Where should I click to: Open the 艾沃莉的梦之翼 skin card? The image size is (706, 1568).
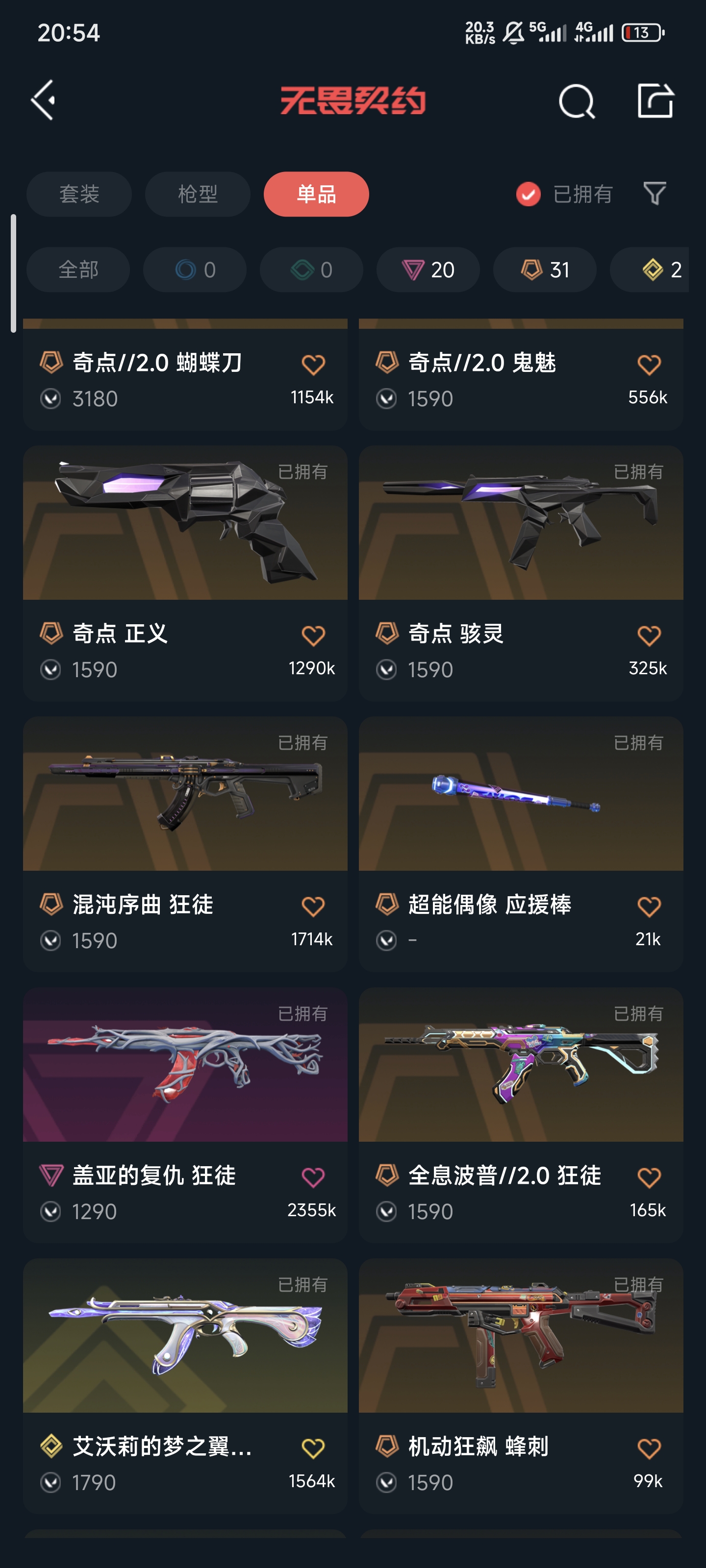point(185,1385)
